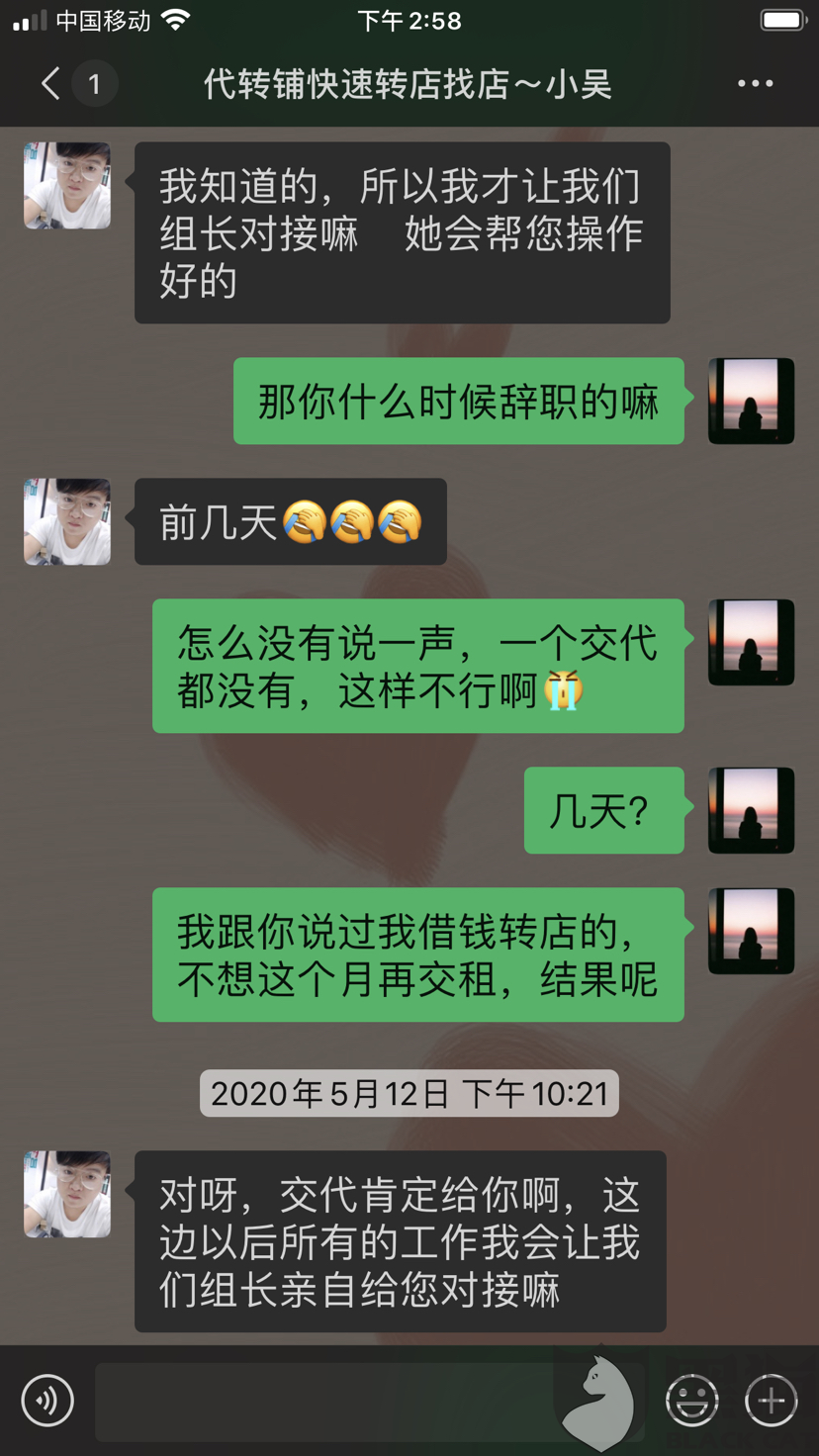Image resolution: width=819 pixels, height=1456 pixels.
Task: Open the chat info overflow menu
Action: point(755,84)
